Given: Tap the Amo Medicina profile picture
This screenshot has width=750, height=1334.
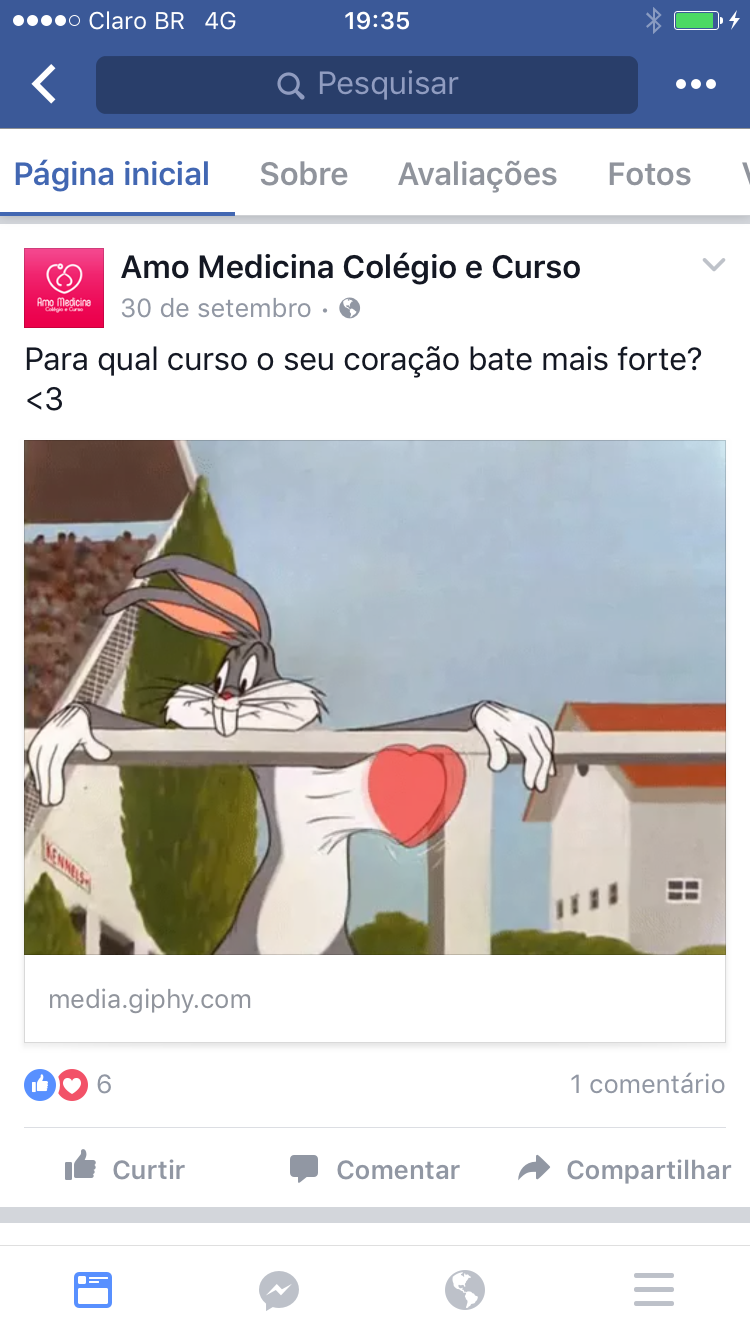Looking at the screenshot, I should click(64, 288).
